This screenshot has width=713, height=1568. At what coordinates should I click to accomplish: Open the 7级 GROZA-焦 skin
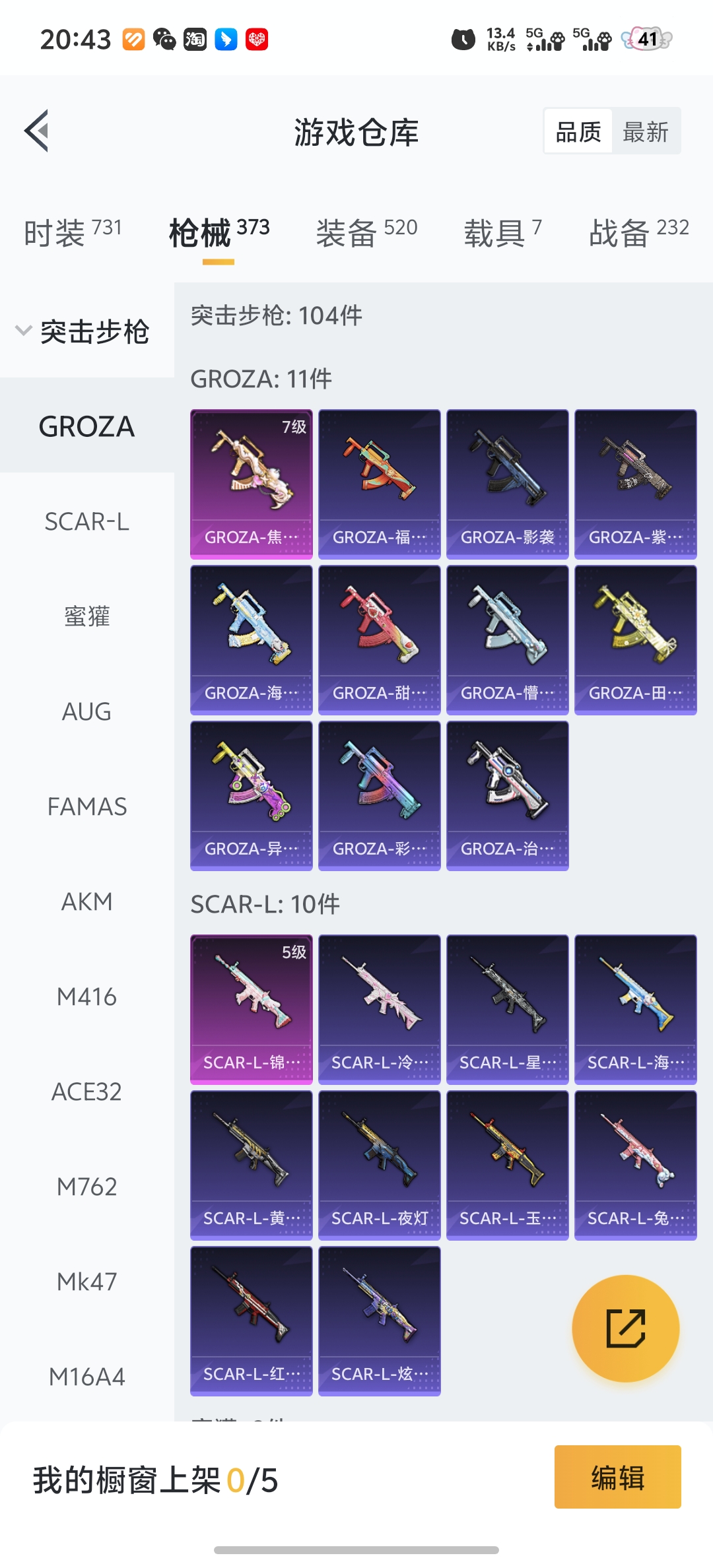point(252,484)
